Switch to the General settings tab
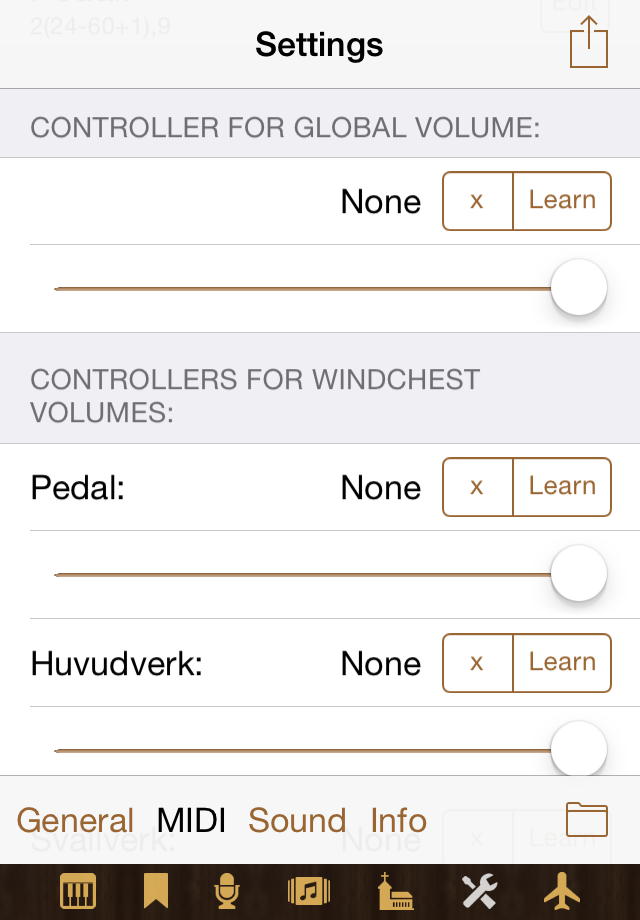Image resolution: width=640 pixels, height=920 pixels. tap(75, 821)
